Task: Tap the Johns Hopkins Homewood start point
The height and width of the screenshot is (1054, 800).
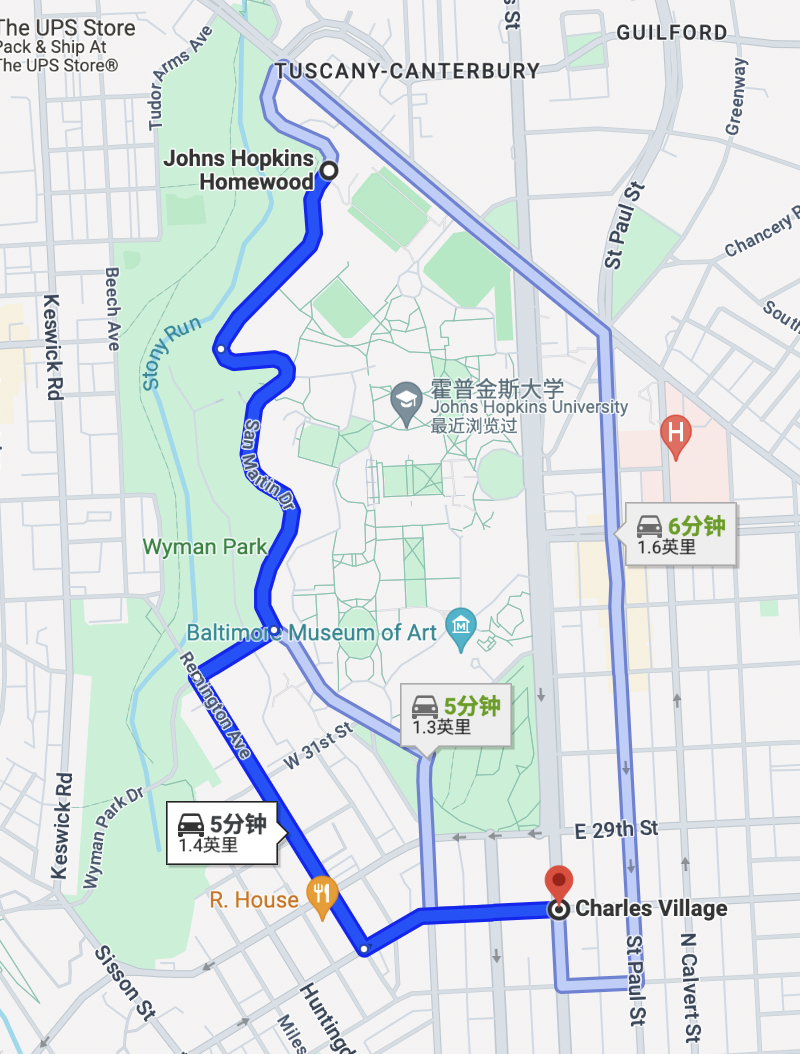Action: click(328, 171)
